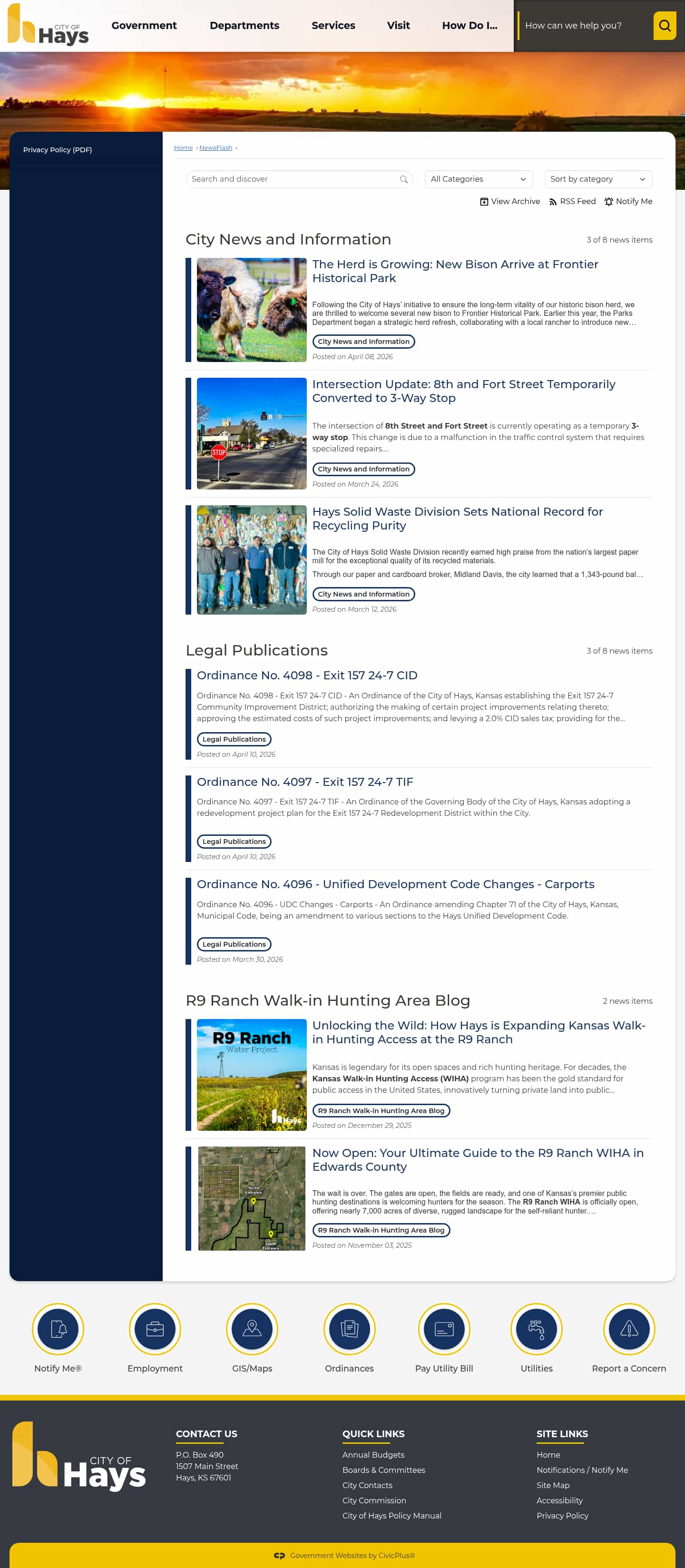685x1568 pixels.
Task: Open the RSS Feed
Action: click(572, 201)
